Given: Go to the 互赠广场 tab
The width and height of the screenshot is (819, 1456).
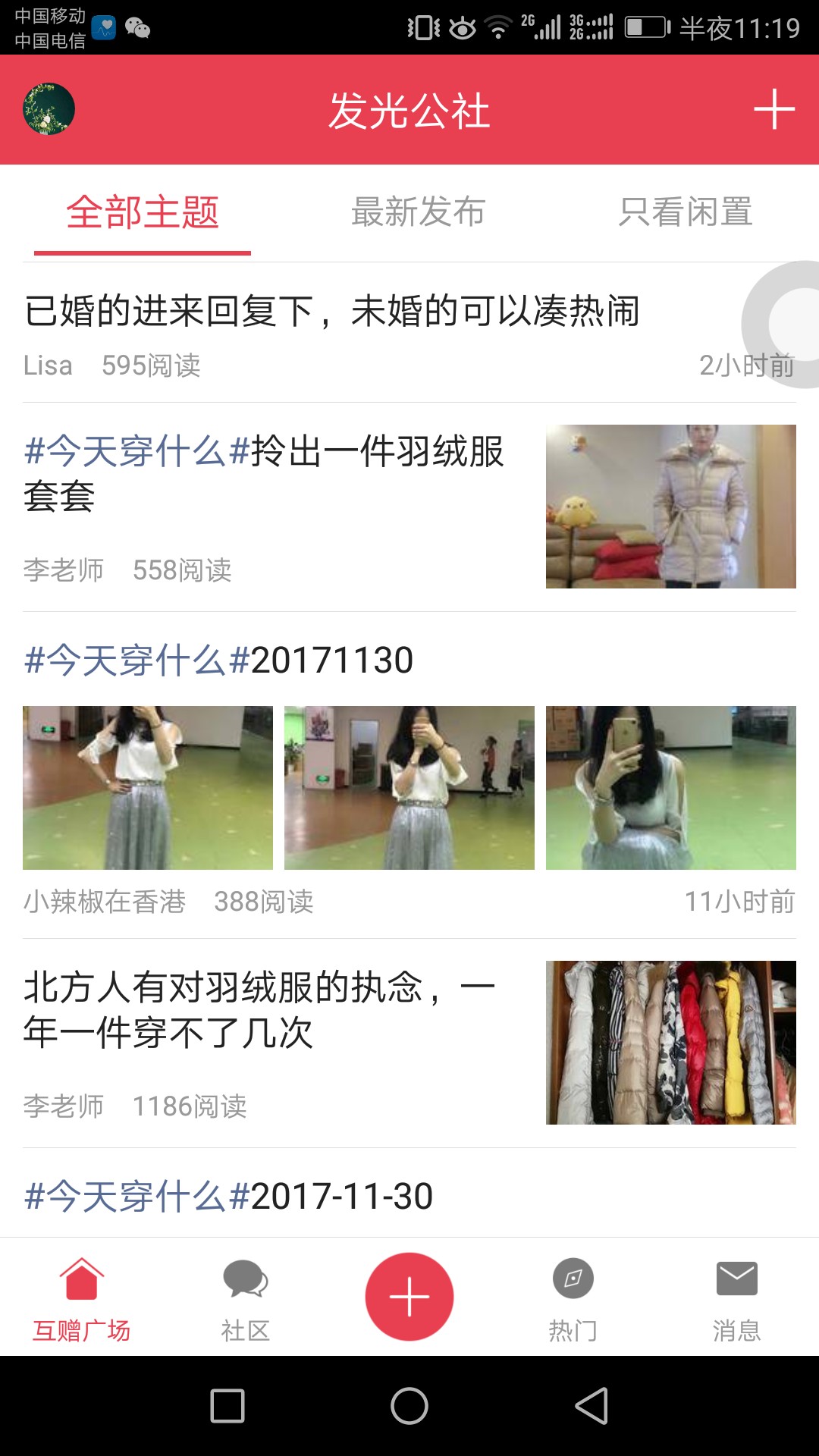Looking at the screenshot, I should click(x=82, y=1298).
